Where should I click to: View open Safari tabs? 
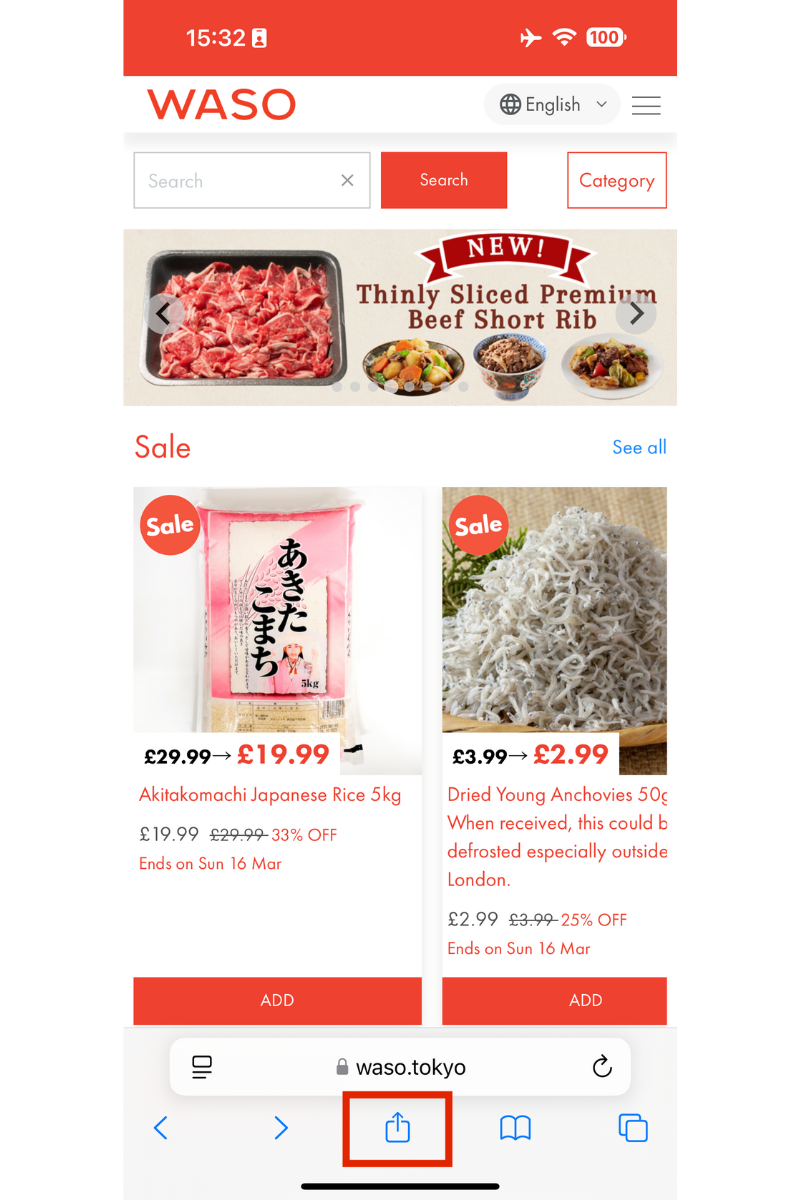point(633,1128)
